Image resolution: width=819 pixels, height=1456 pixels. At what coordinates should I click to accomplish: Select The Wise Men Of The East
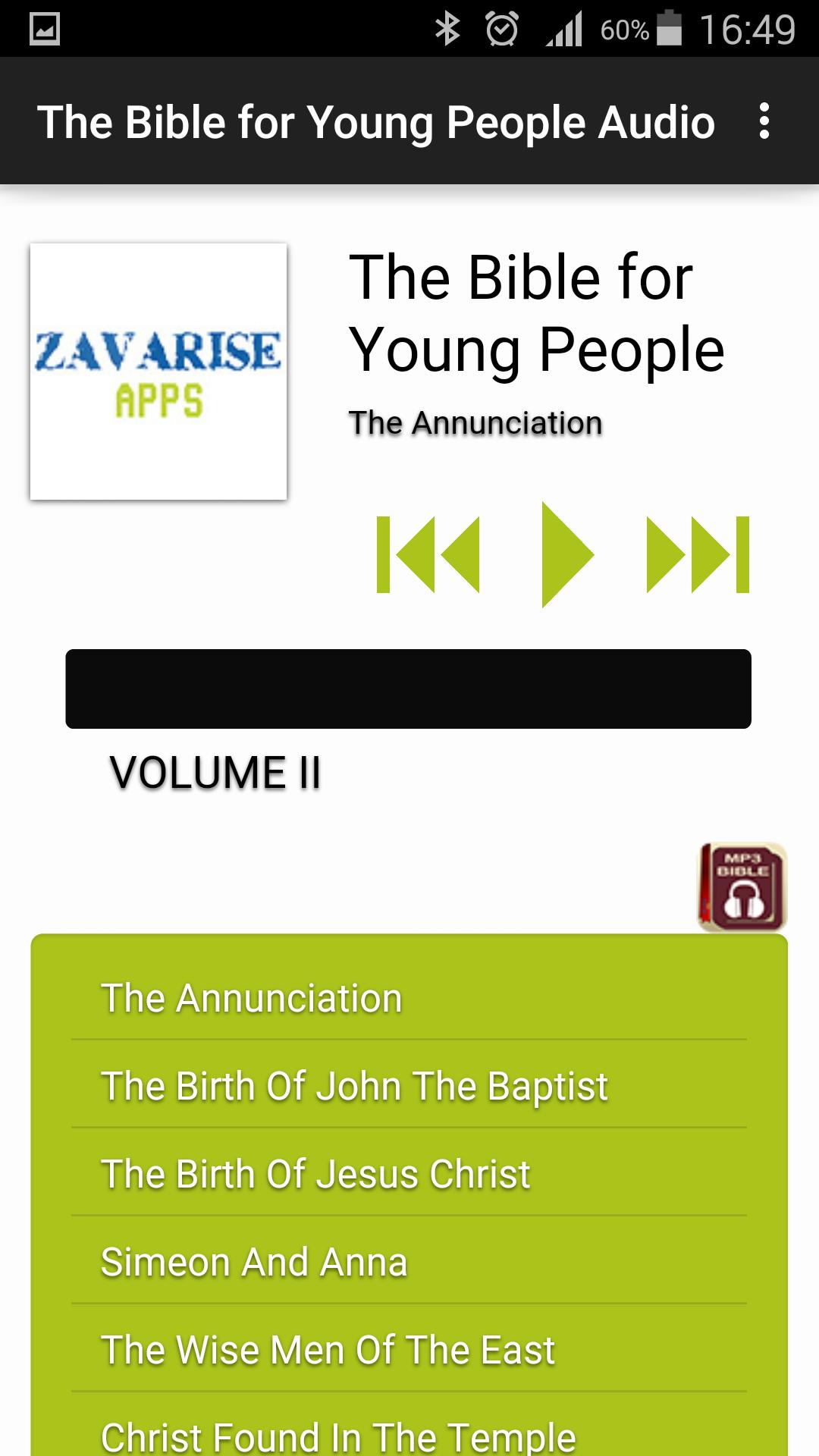(x=409, y=1350)
